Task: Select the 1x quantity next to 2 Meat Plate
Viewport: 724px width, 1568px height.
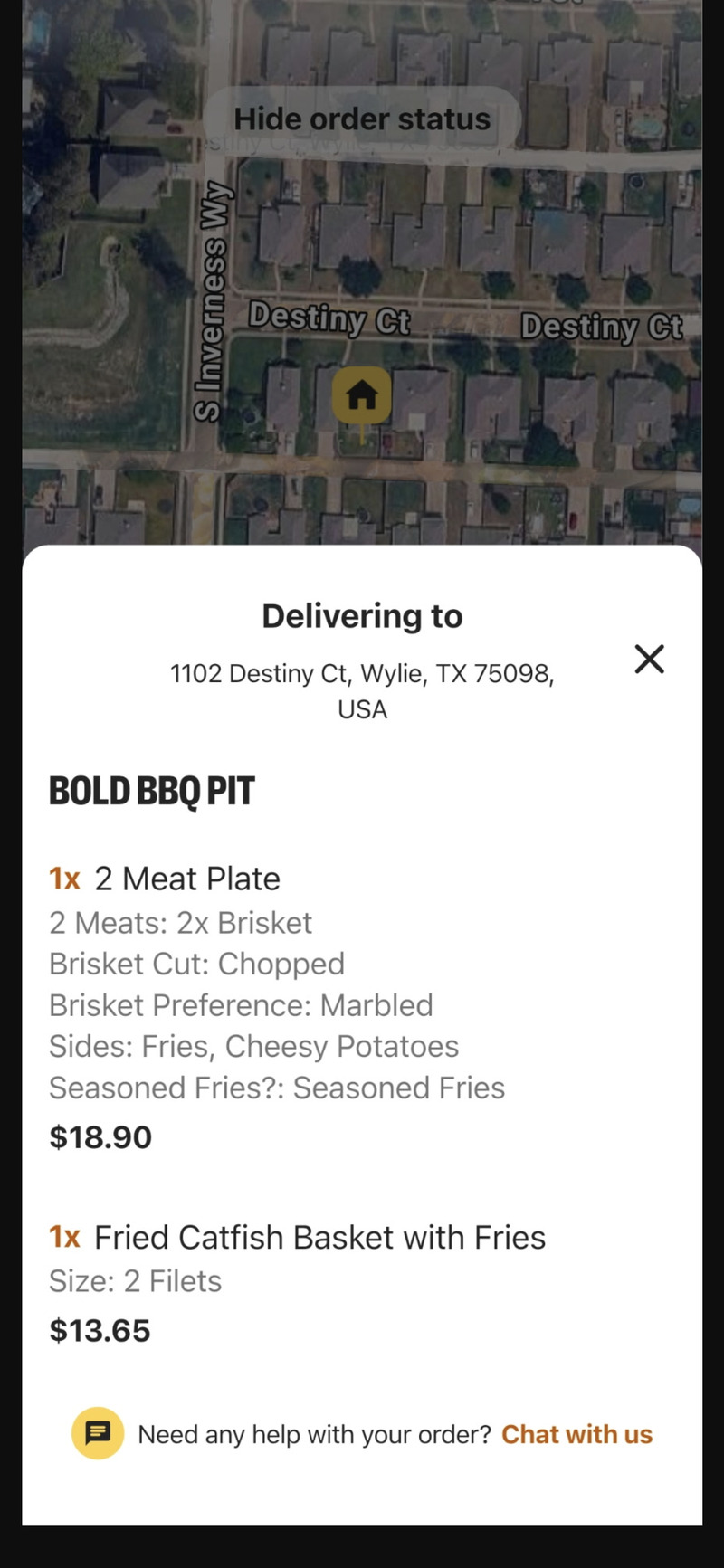Action: 64,879
